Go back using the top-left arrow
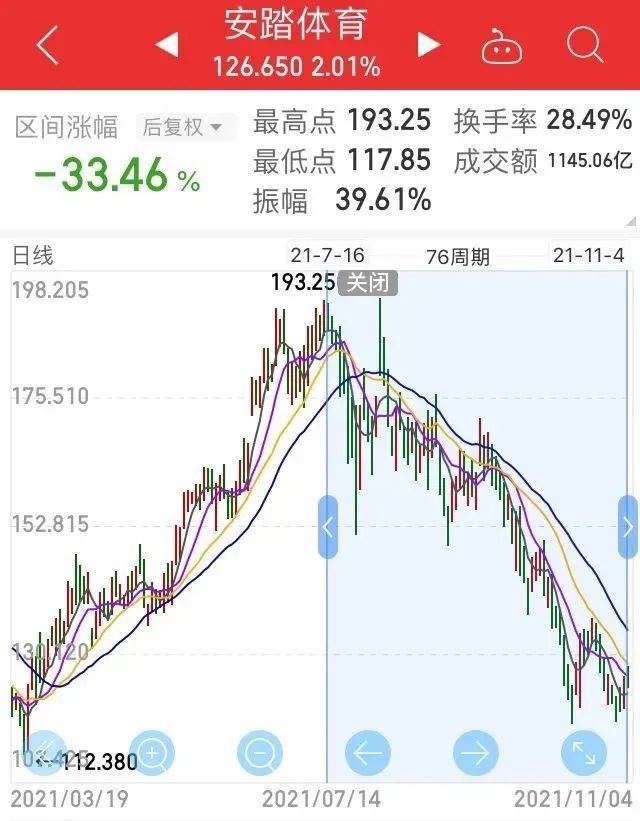This screenshot has width=640, height=821. 46,45
